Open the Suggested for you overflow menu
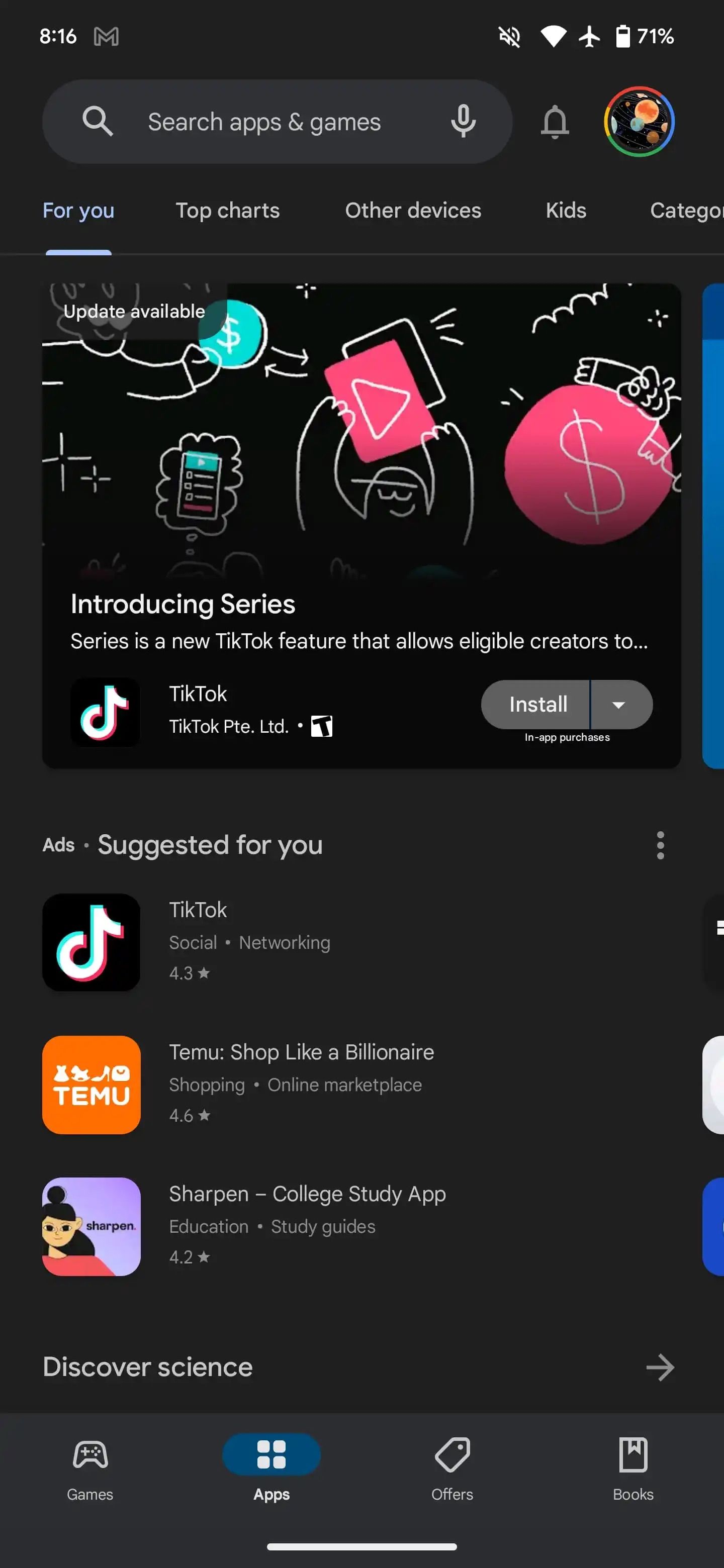 coord(660,845)
